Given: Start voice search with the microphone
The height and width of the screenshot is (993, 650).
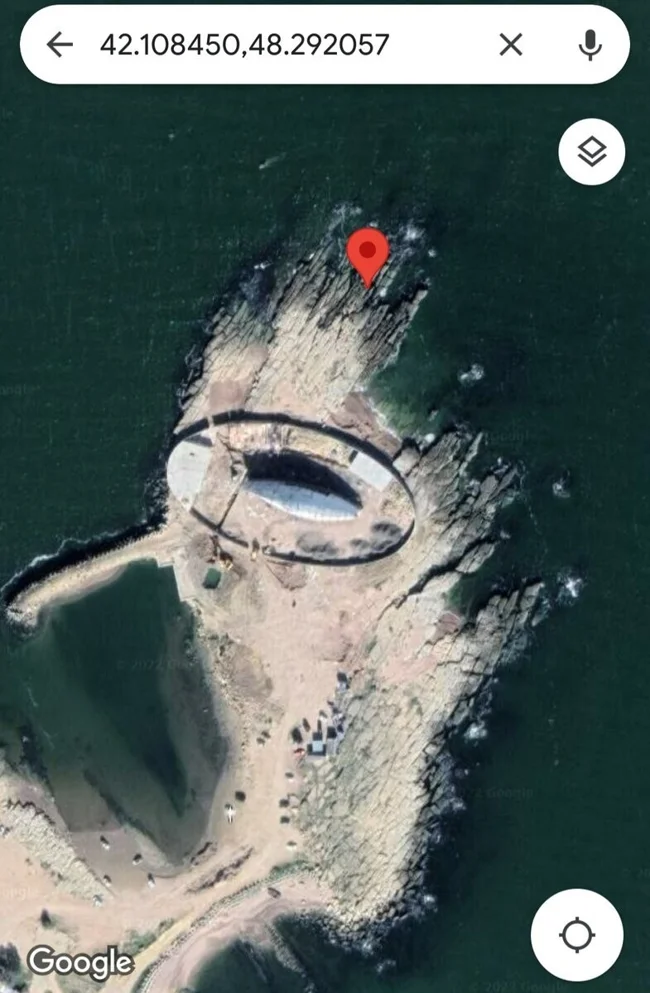Looking at the screenshot, I should (x=591, y=44).
